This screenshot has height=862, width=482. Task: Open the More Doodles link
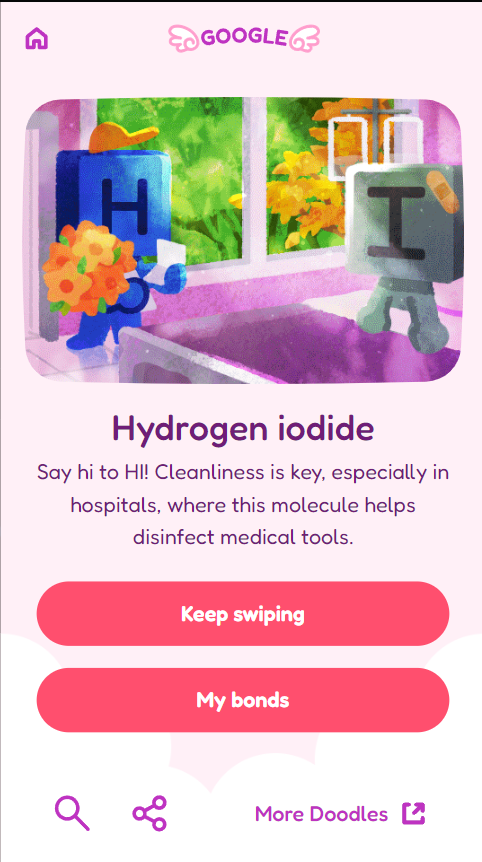tap(340, 814)
